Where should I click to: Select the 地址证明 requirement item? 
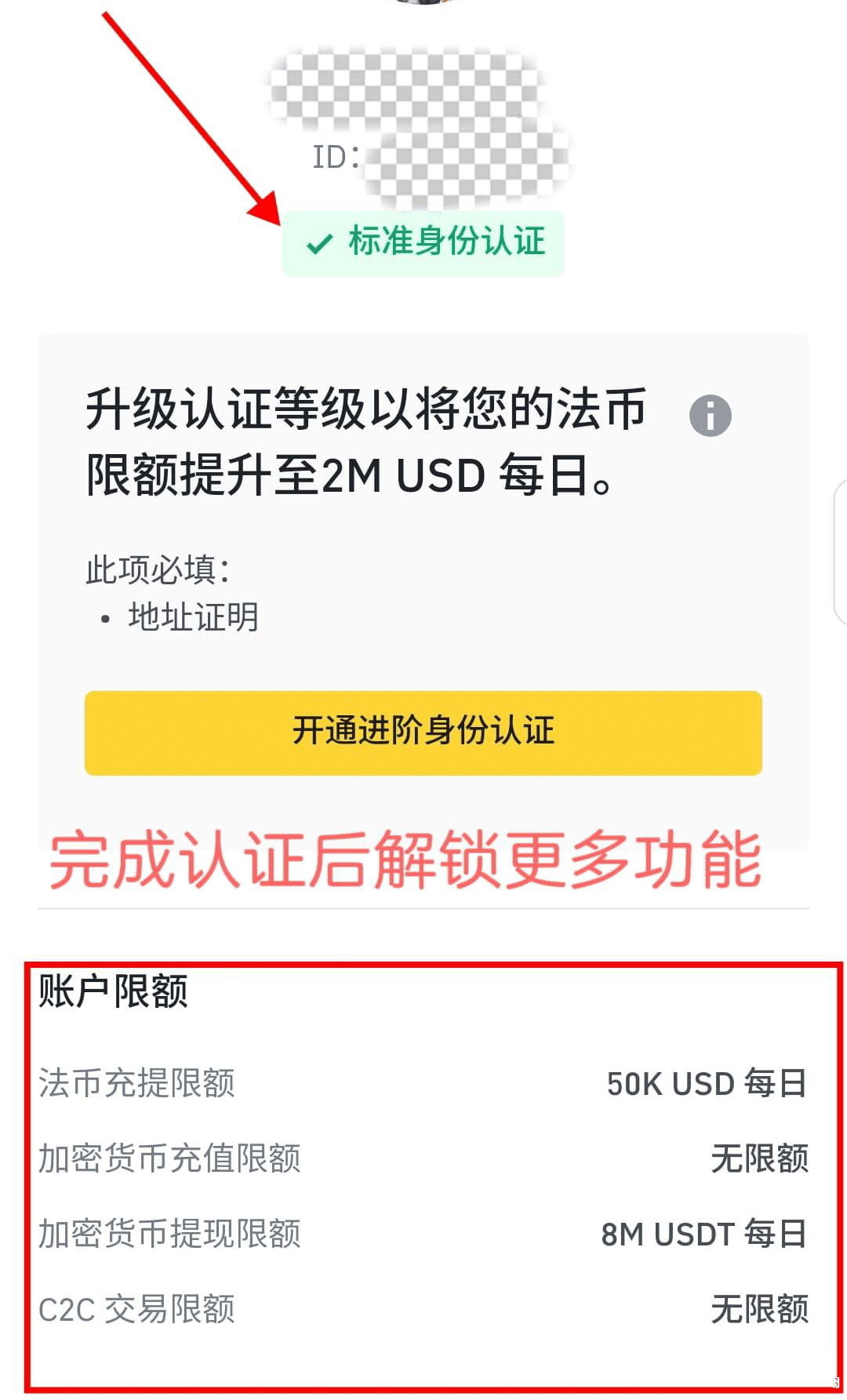(x=193, y=618)
